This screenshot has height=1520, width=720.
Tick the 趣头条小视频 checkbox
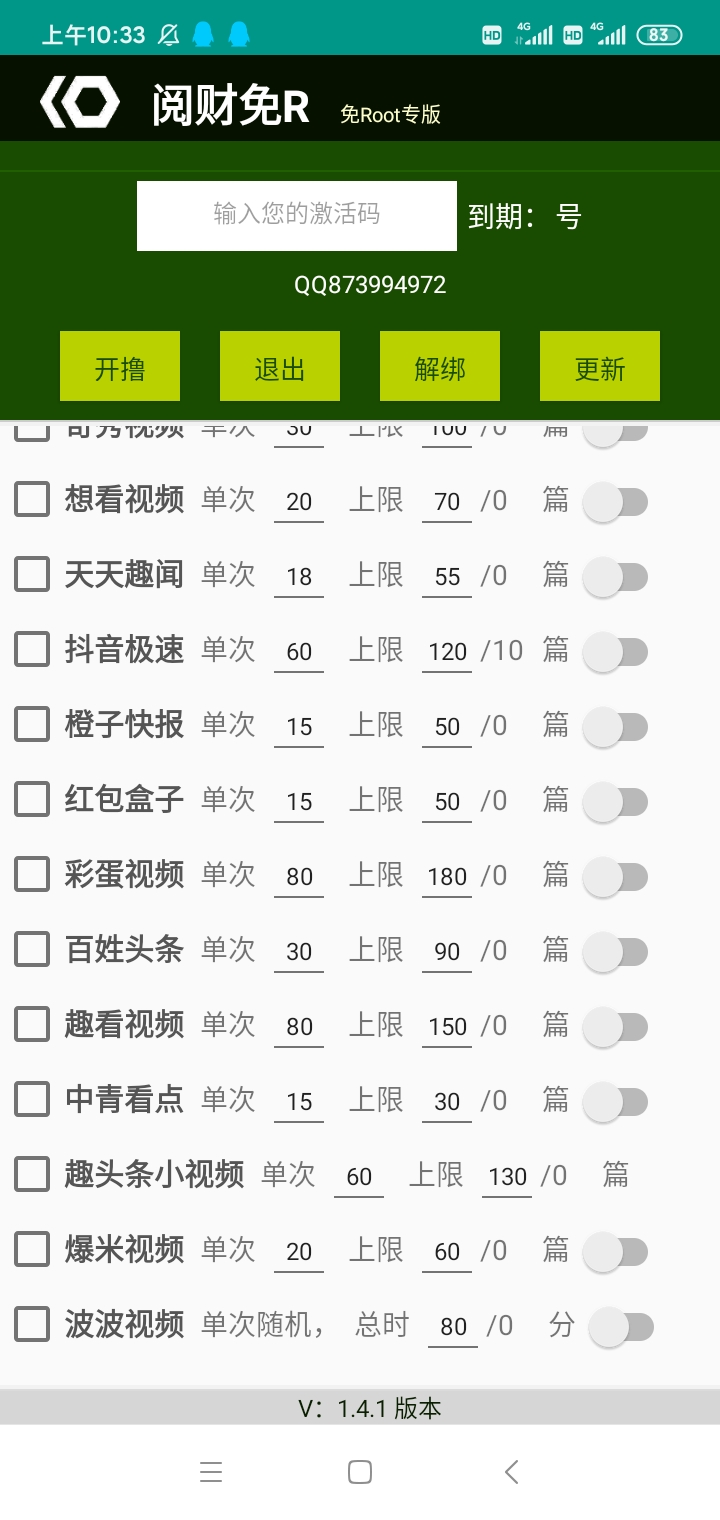[31, 1175]
